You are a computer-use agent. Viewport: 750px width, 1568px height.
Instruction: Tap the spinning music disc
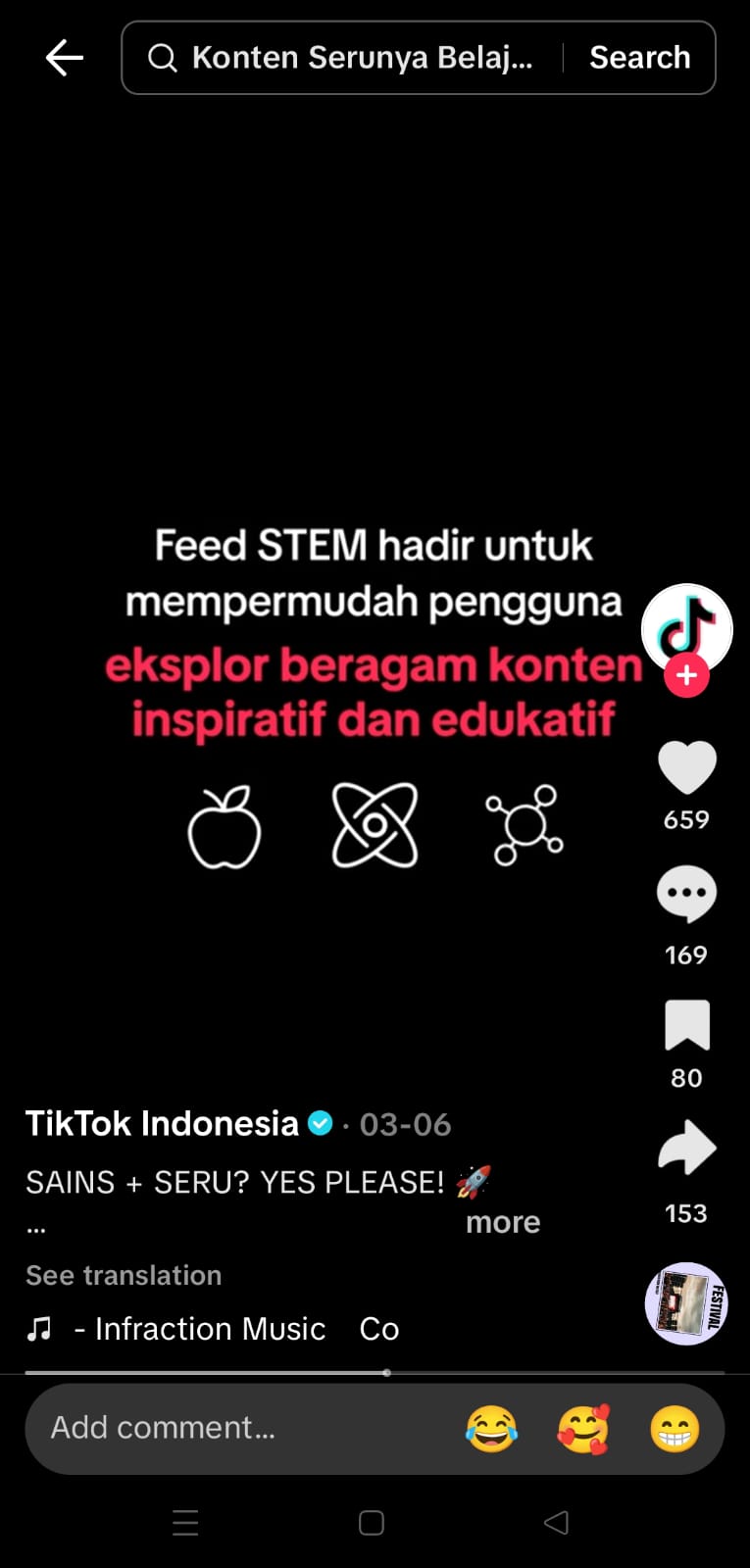coord(686,1303)
